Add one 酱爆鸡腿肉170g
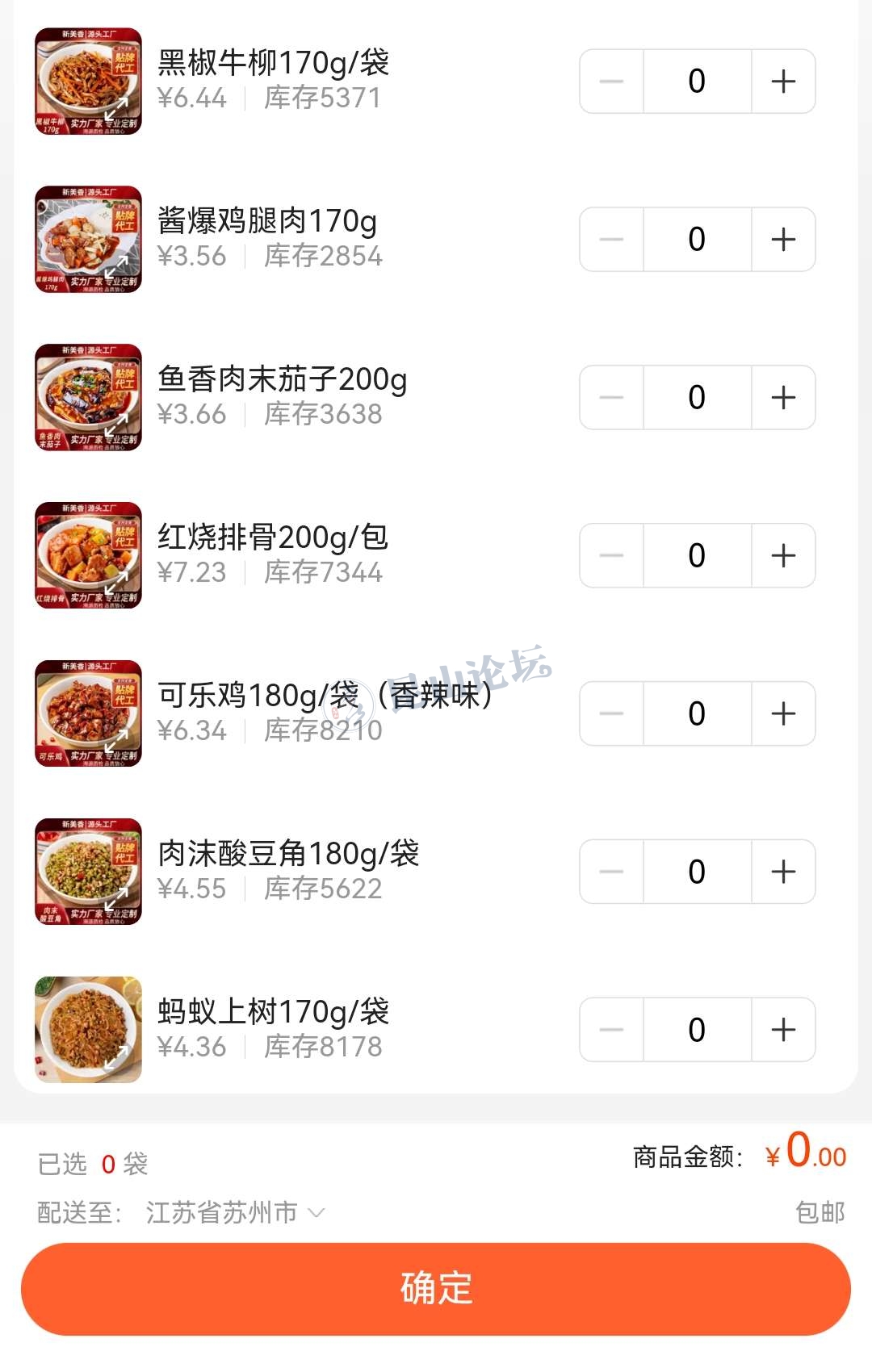Screen dimensions: 872x1372 [783, 240]
